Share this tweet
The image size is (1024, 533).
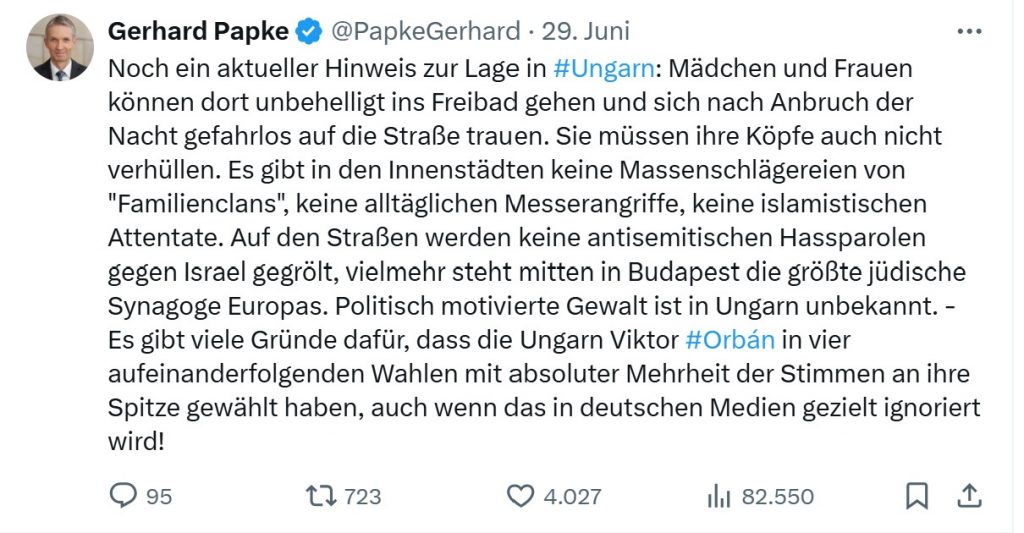click(x=968, y=495)
